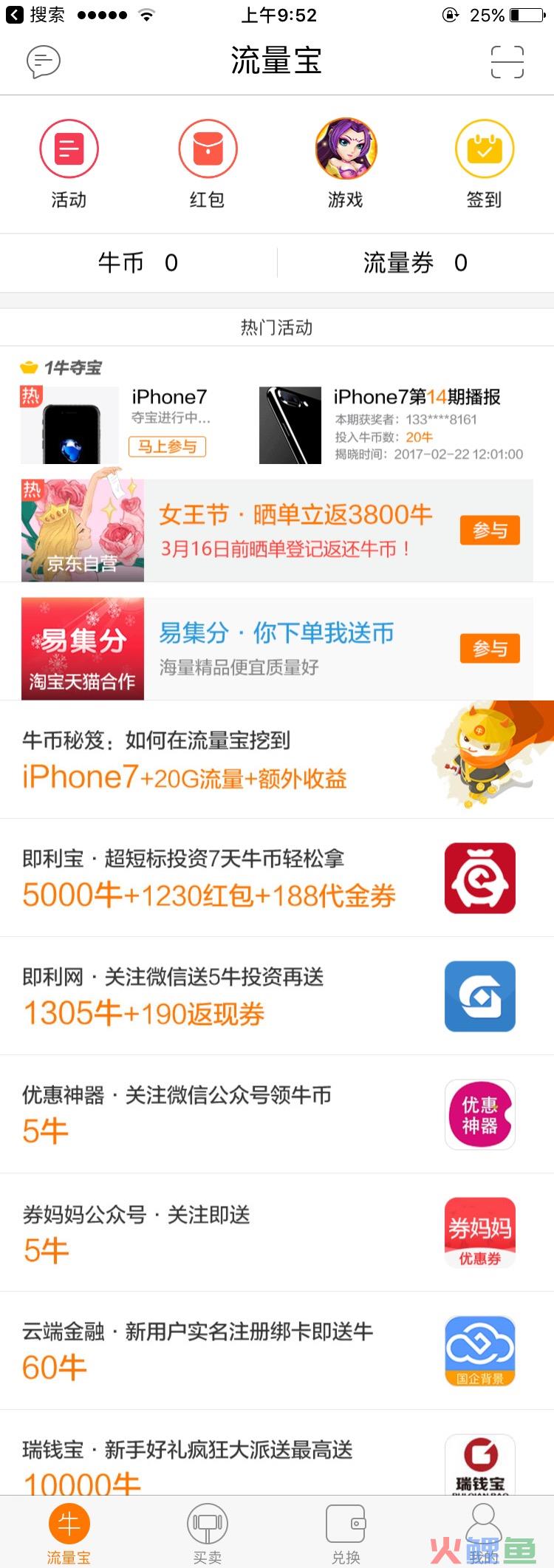
Task: Open the messages chat bubble icon
Action: coord(43,61)
